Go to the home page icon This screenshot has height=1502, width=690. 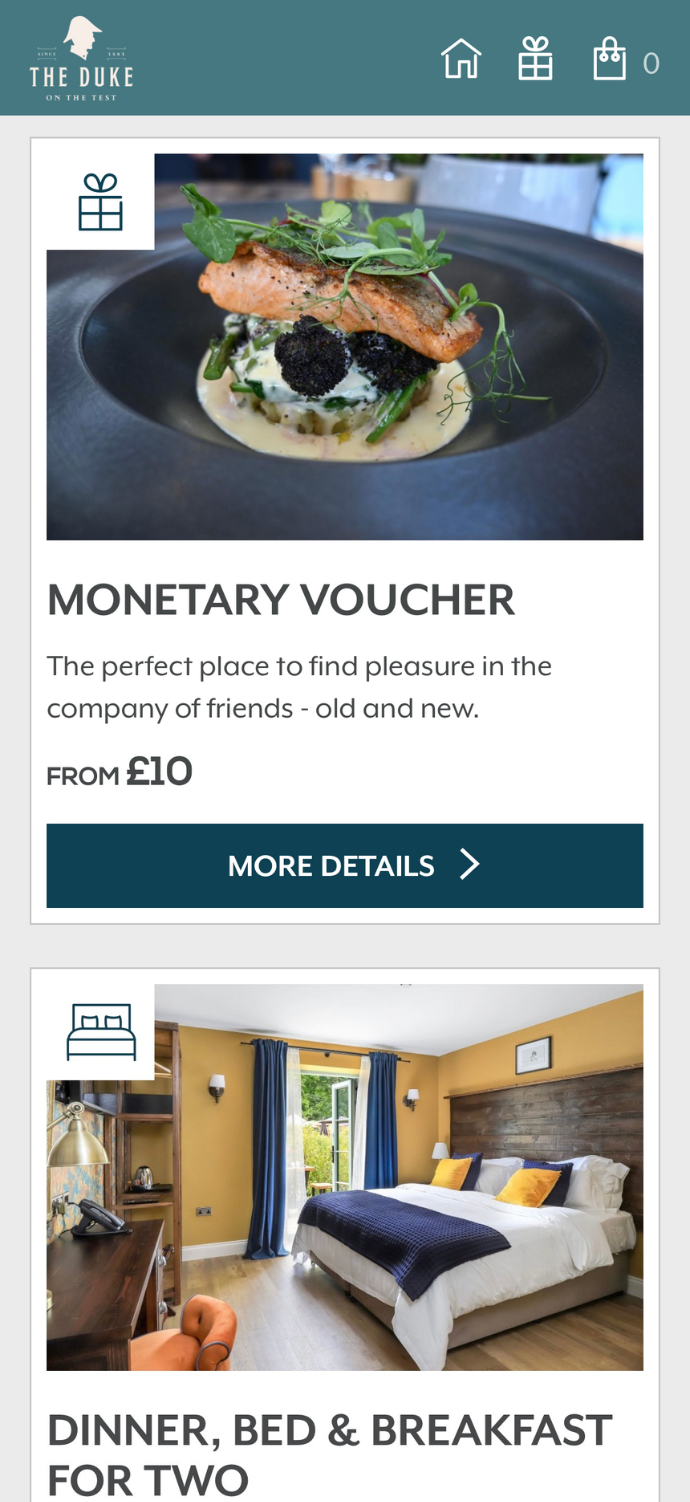461,59
